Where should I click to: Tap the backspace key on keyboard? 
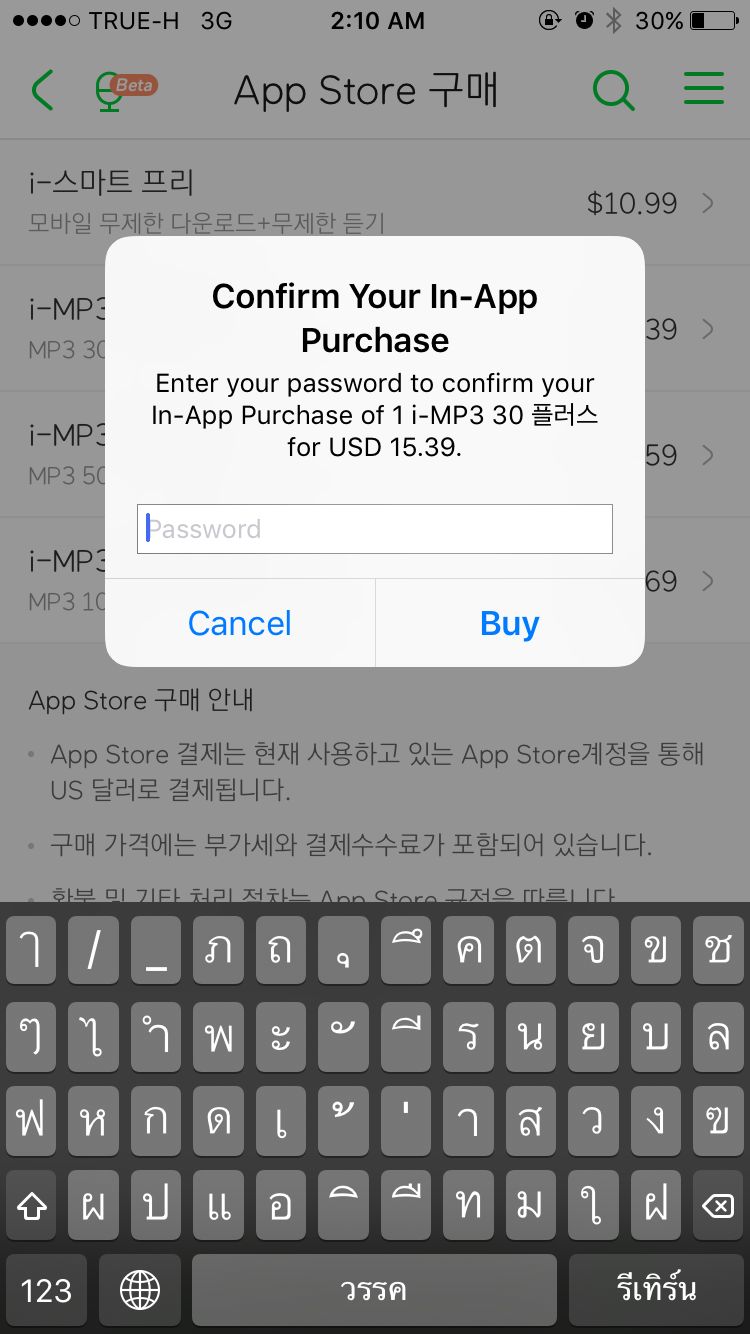pos(717,1207)
